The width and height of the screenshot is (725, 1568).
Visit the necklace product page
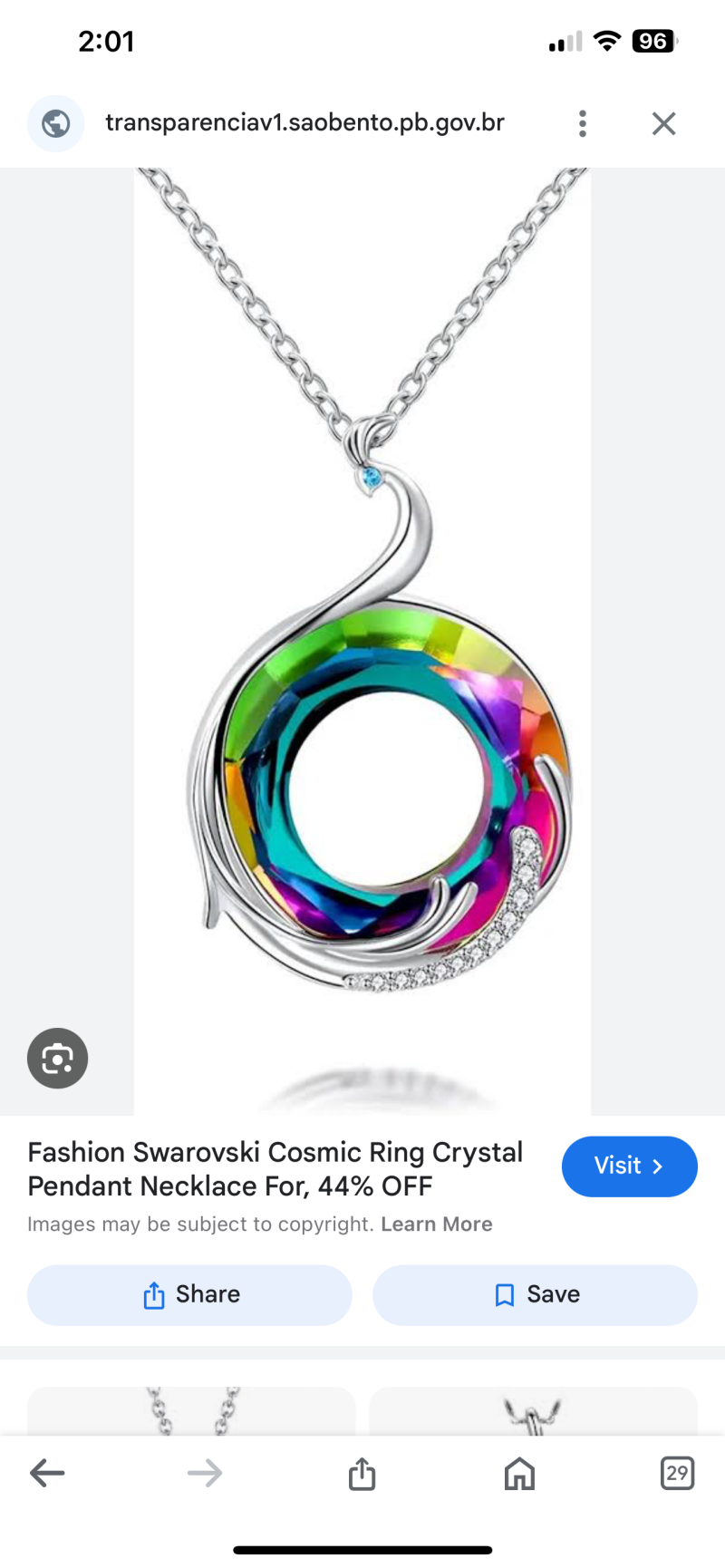(x=629, y=1166)
